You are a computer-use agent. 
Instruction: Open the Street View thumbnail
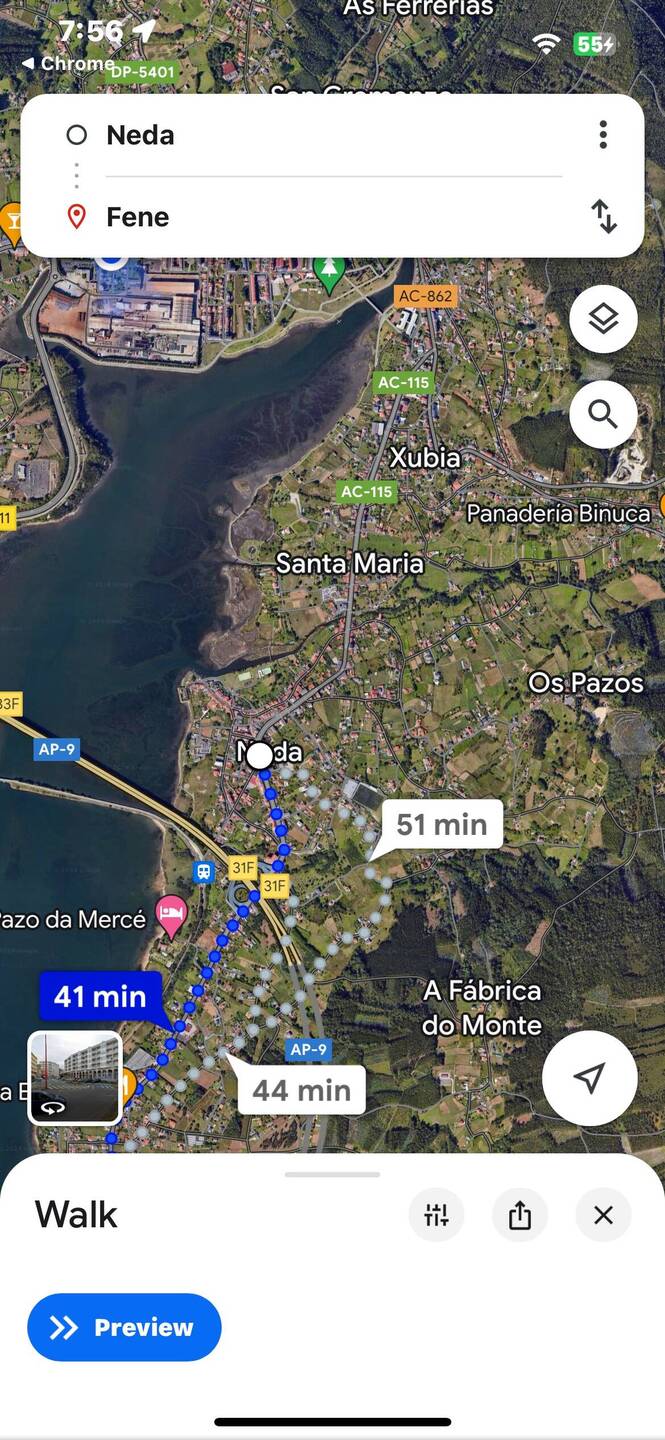click(x=75, y=1078)
